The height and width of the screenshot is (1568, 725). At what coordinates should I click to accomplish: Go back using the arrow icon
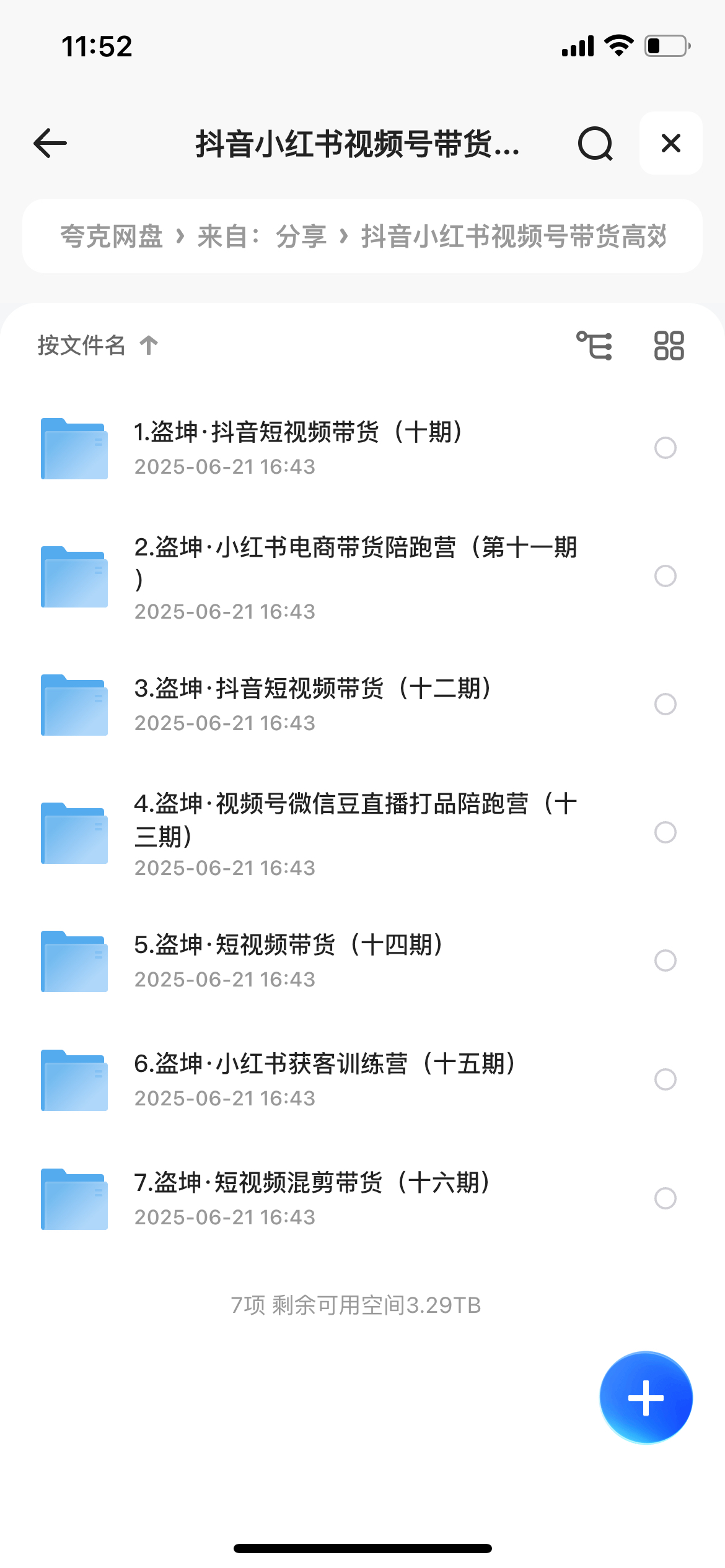pyautogui.click(x=50, y=143)
